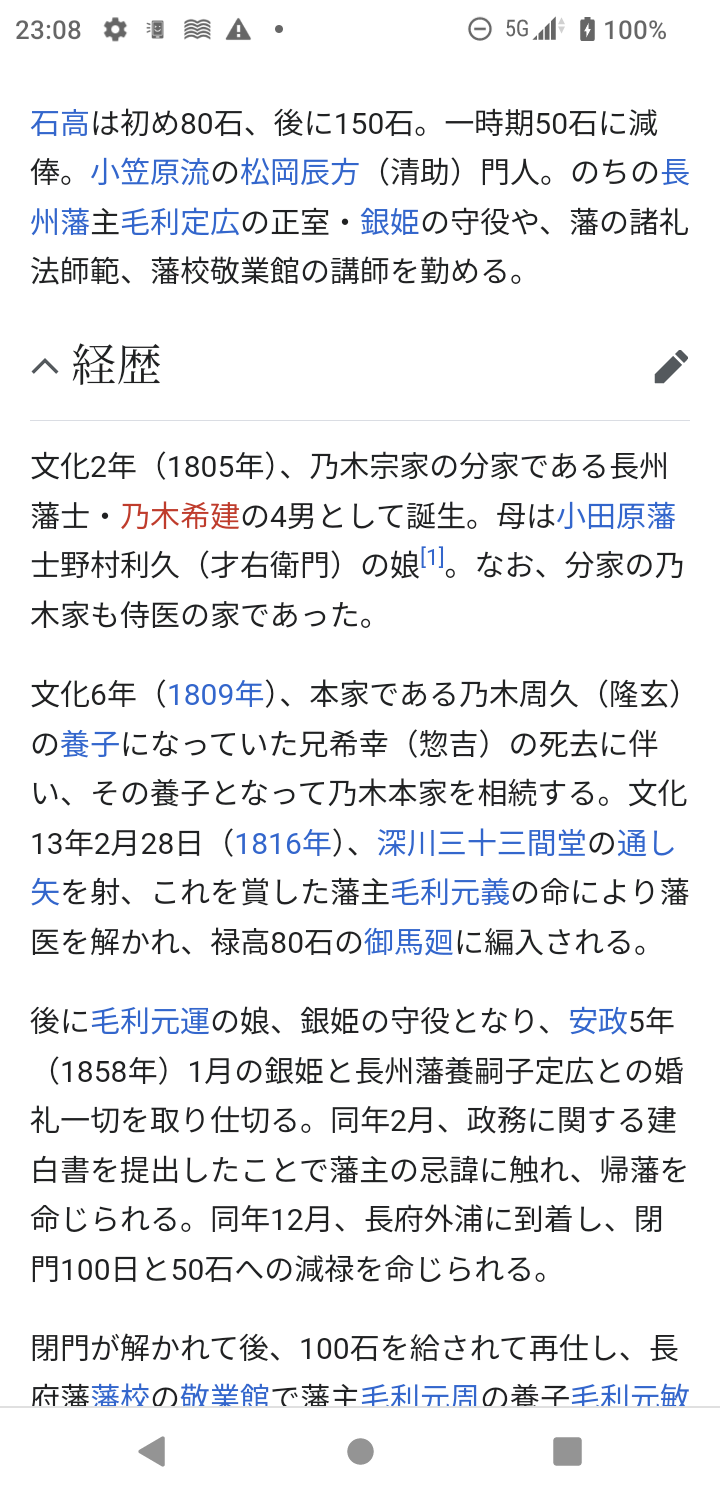
Task: Open the 毛利定広 link
Action: pyautogui.click(x=180, y=222)
